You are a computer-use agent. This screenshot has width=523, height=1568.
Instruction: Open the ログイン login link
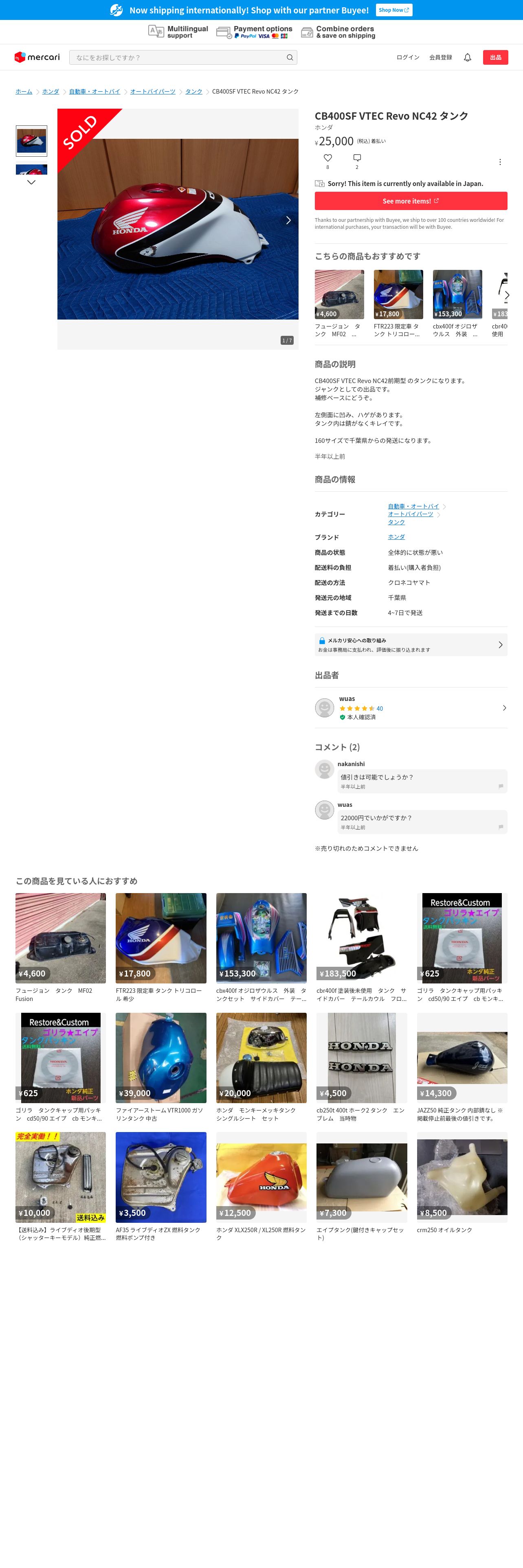408,57
